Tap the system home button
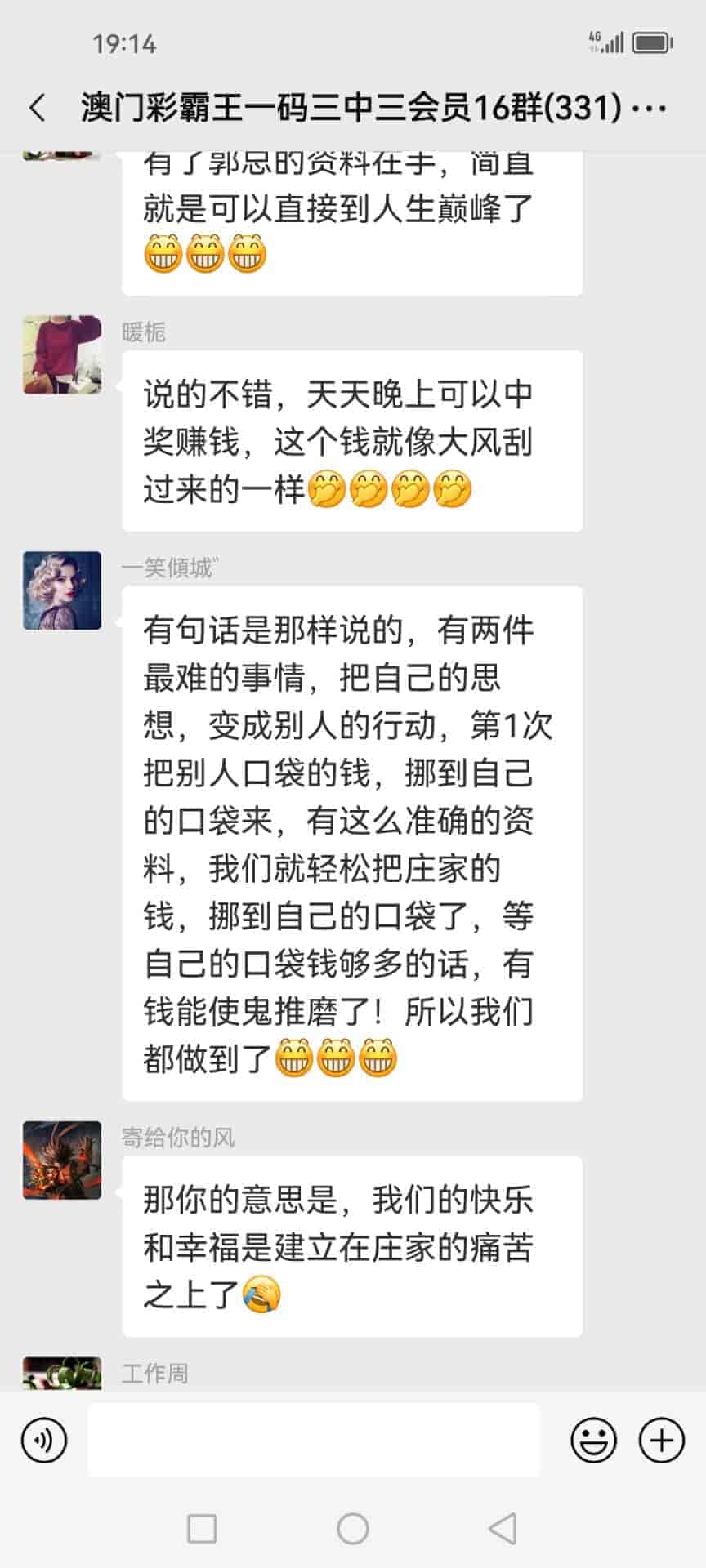The width and height of the screenshot is (706, 1568). 353,1528
